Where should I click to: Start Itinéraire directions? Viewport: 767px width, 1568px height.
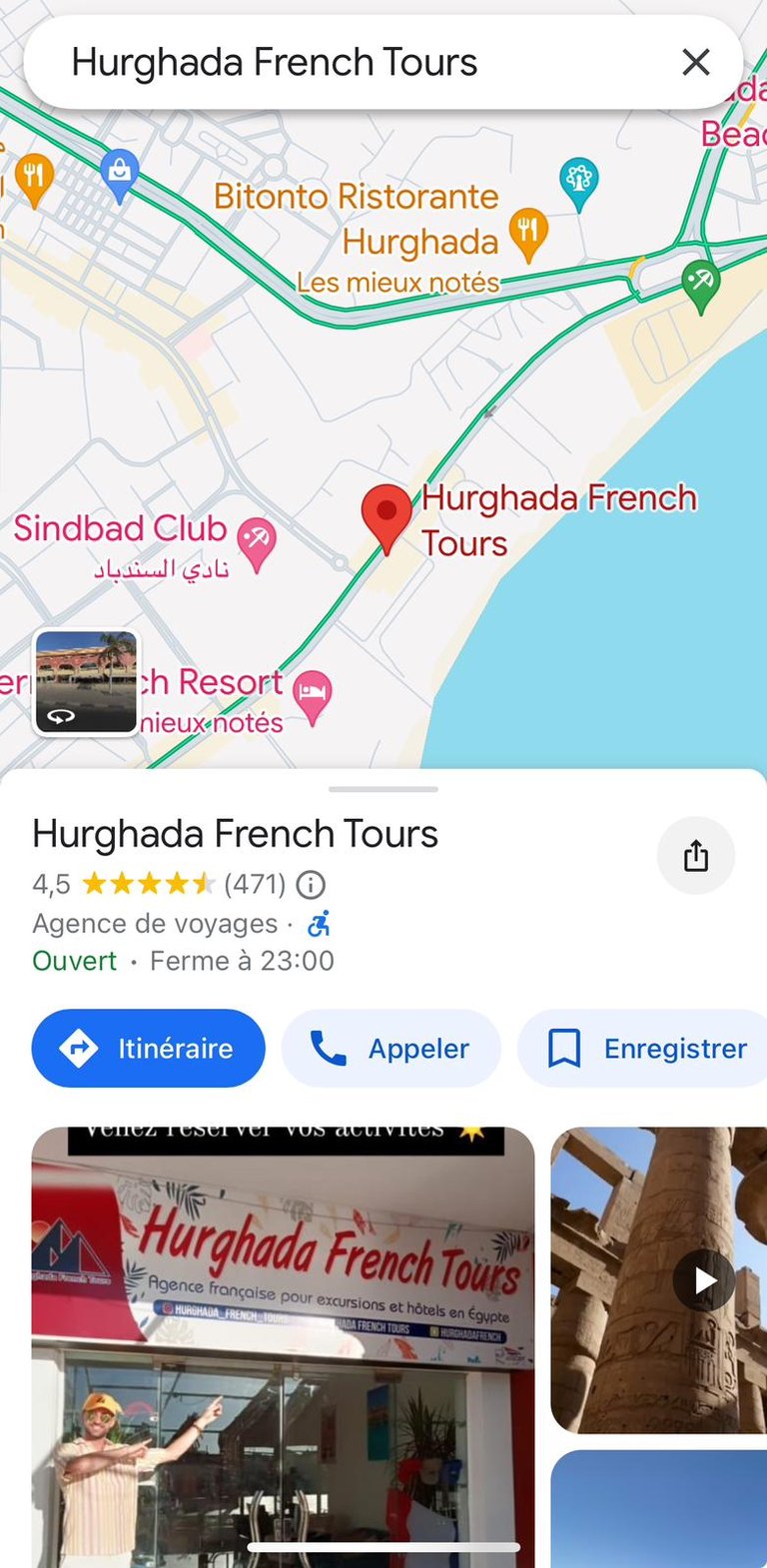149,1048
